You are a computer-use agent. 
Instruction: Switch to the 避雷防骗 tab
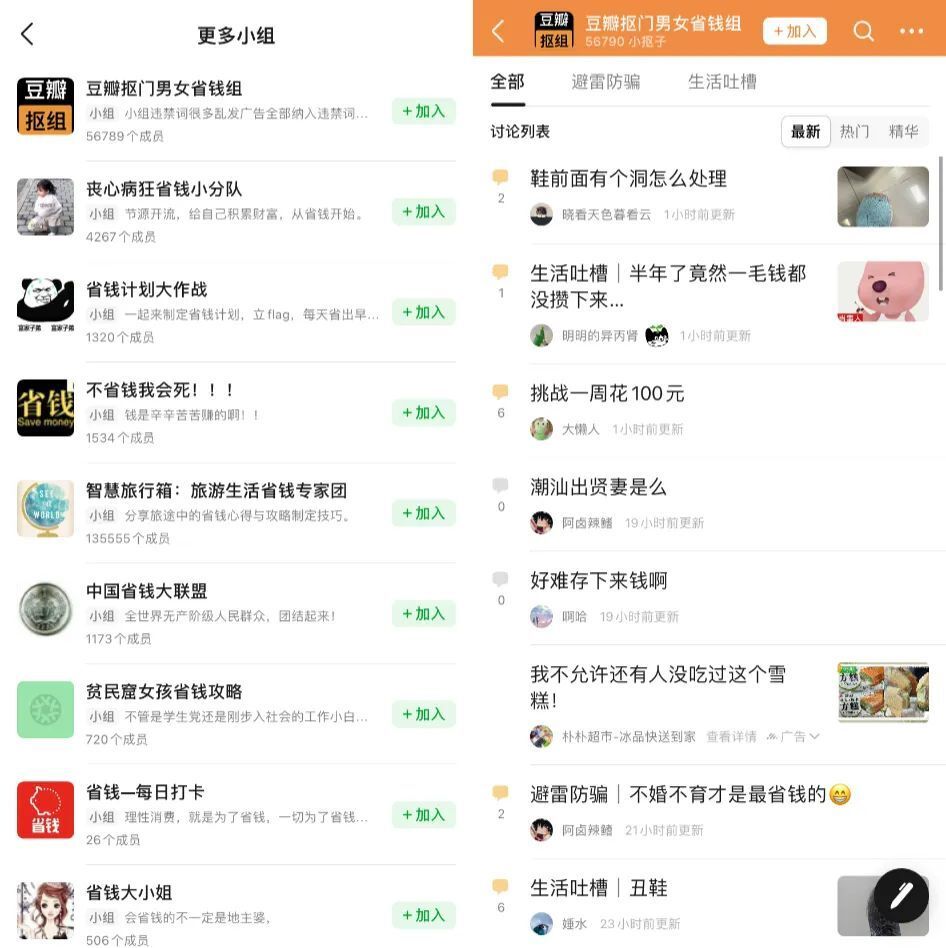pos(605,82)
